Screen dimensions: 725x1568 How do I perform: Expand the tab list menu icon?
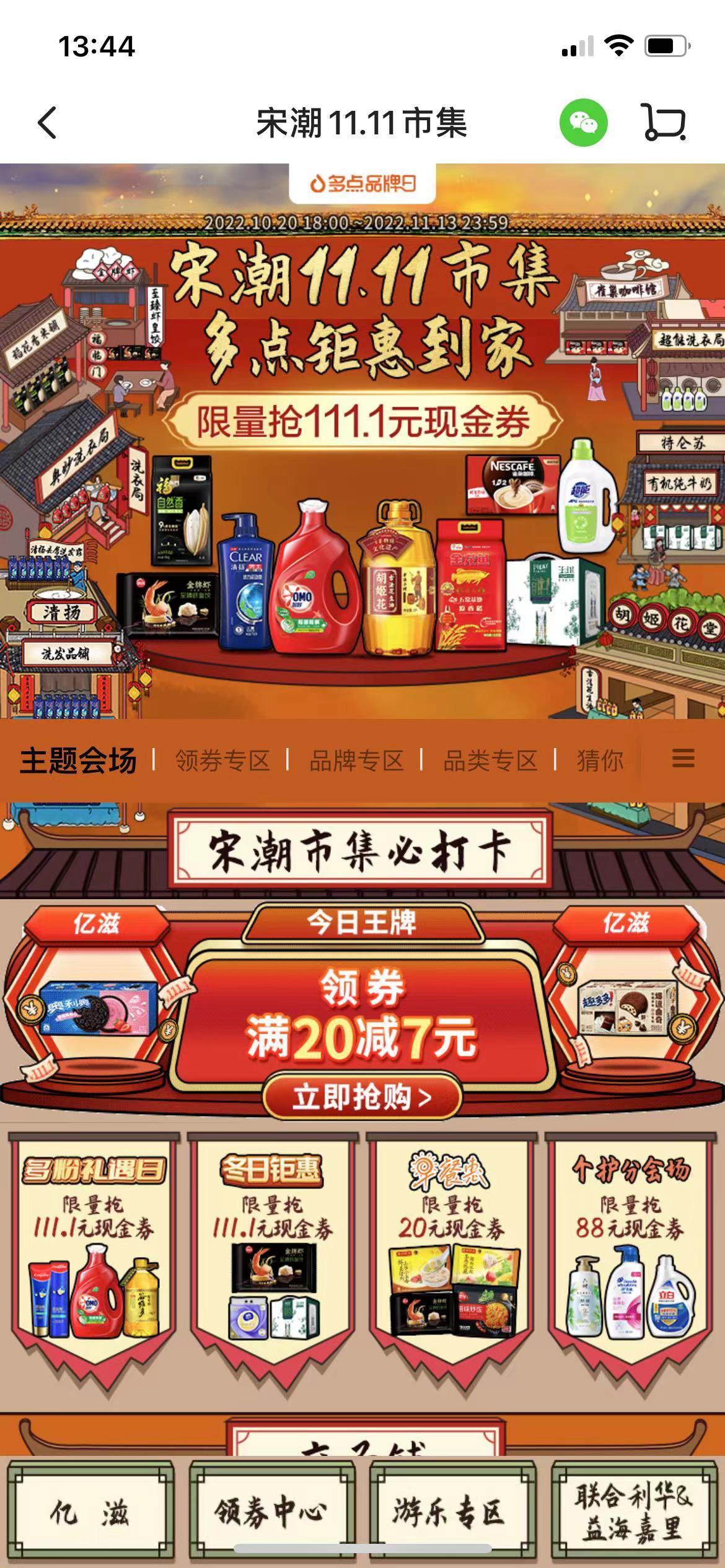683,758
